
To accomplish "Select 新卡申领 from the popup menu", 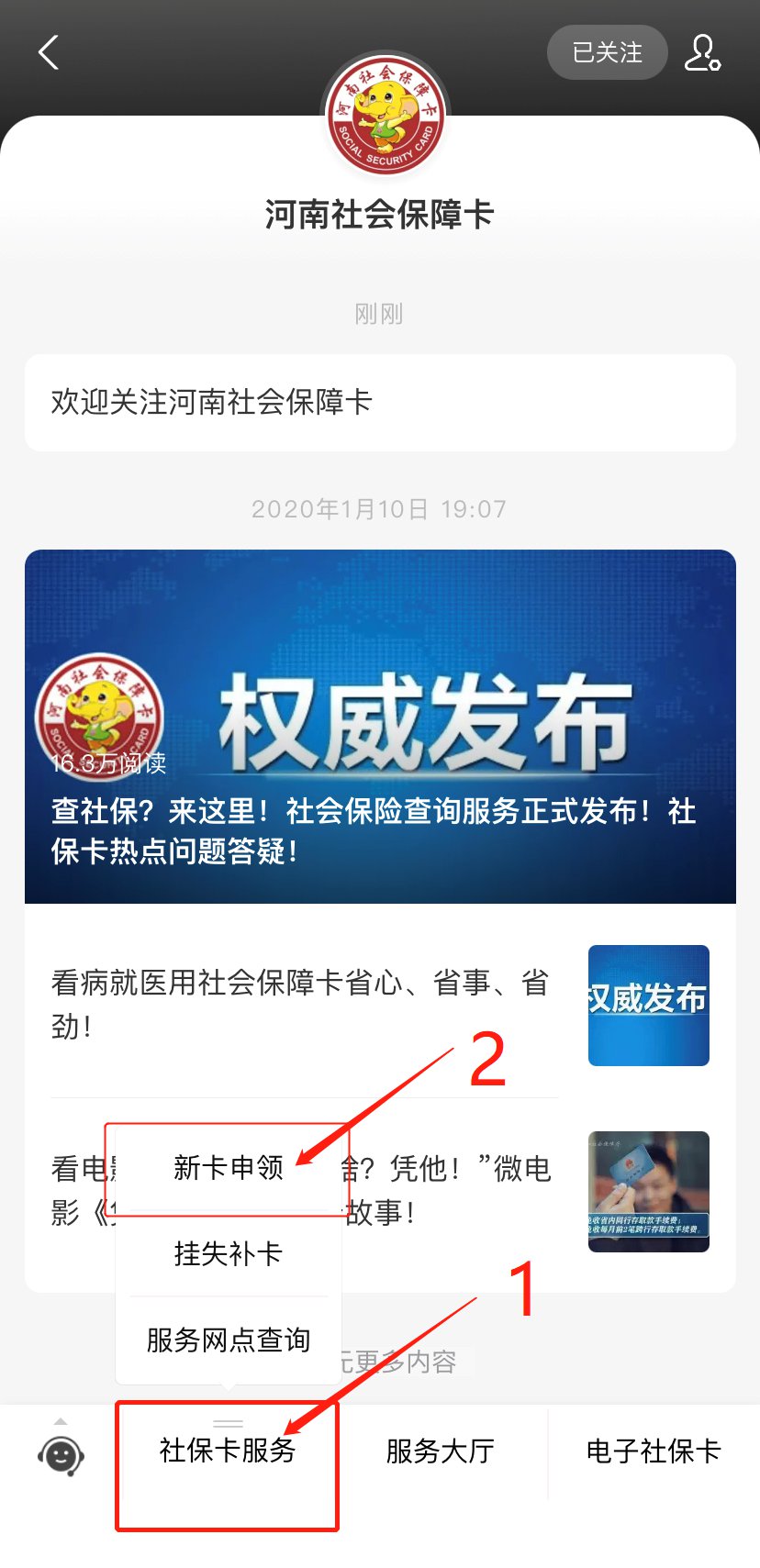I will coord(228,1168).
